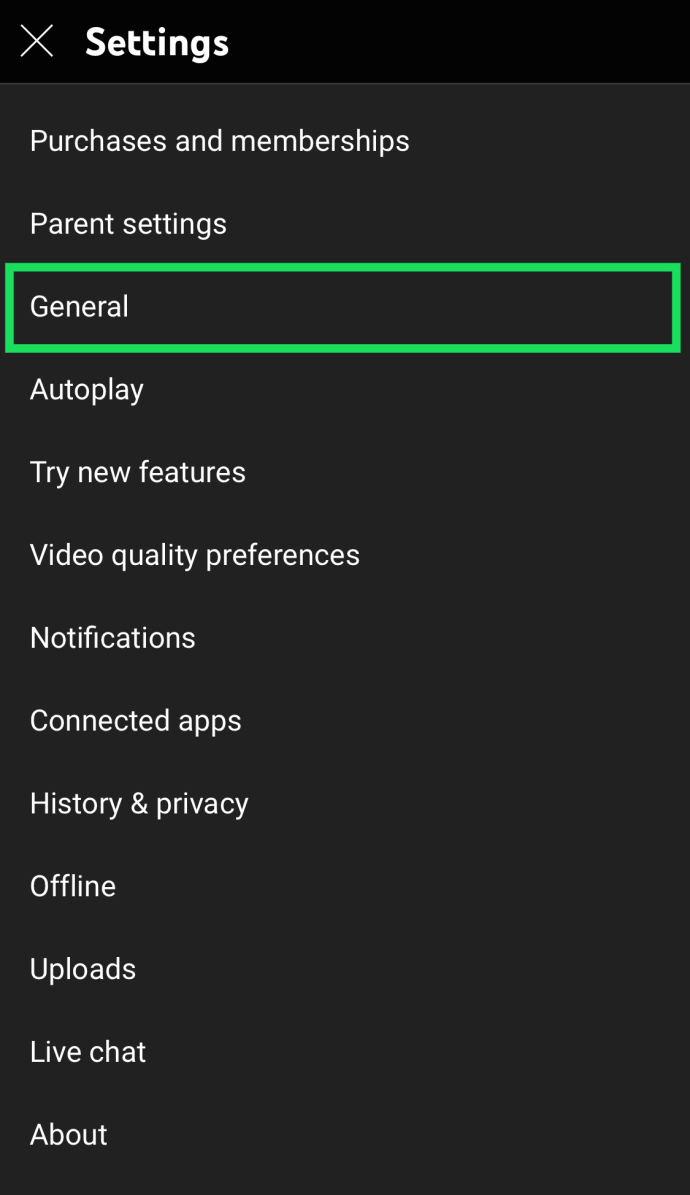Tap the About row
690x1195 pixels.
[69, 1135]
